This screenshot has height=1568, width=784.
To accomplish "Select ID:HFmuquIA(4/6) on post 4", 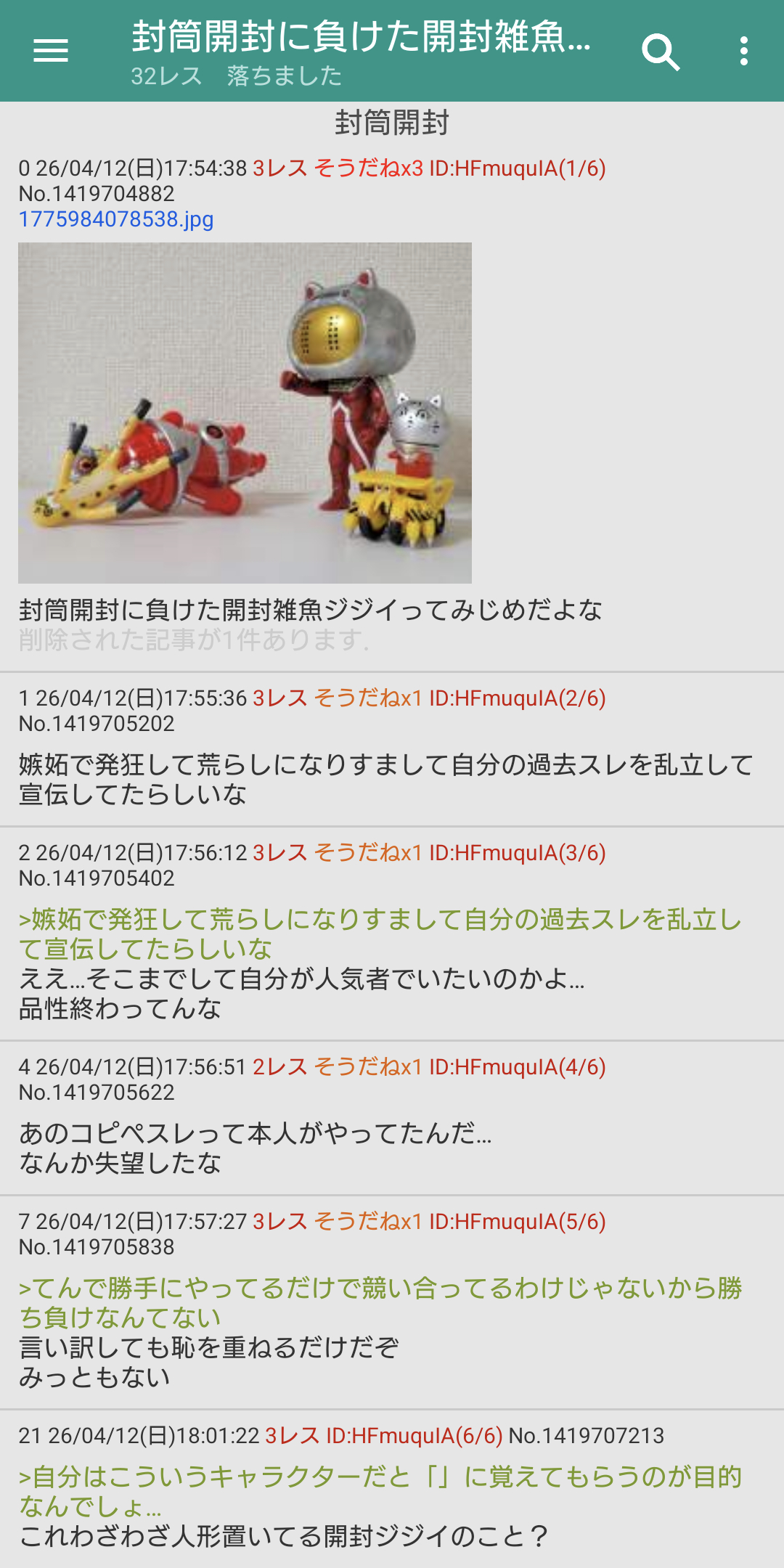I will click(x=517, y=1067).
